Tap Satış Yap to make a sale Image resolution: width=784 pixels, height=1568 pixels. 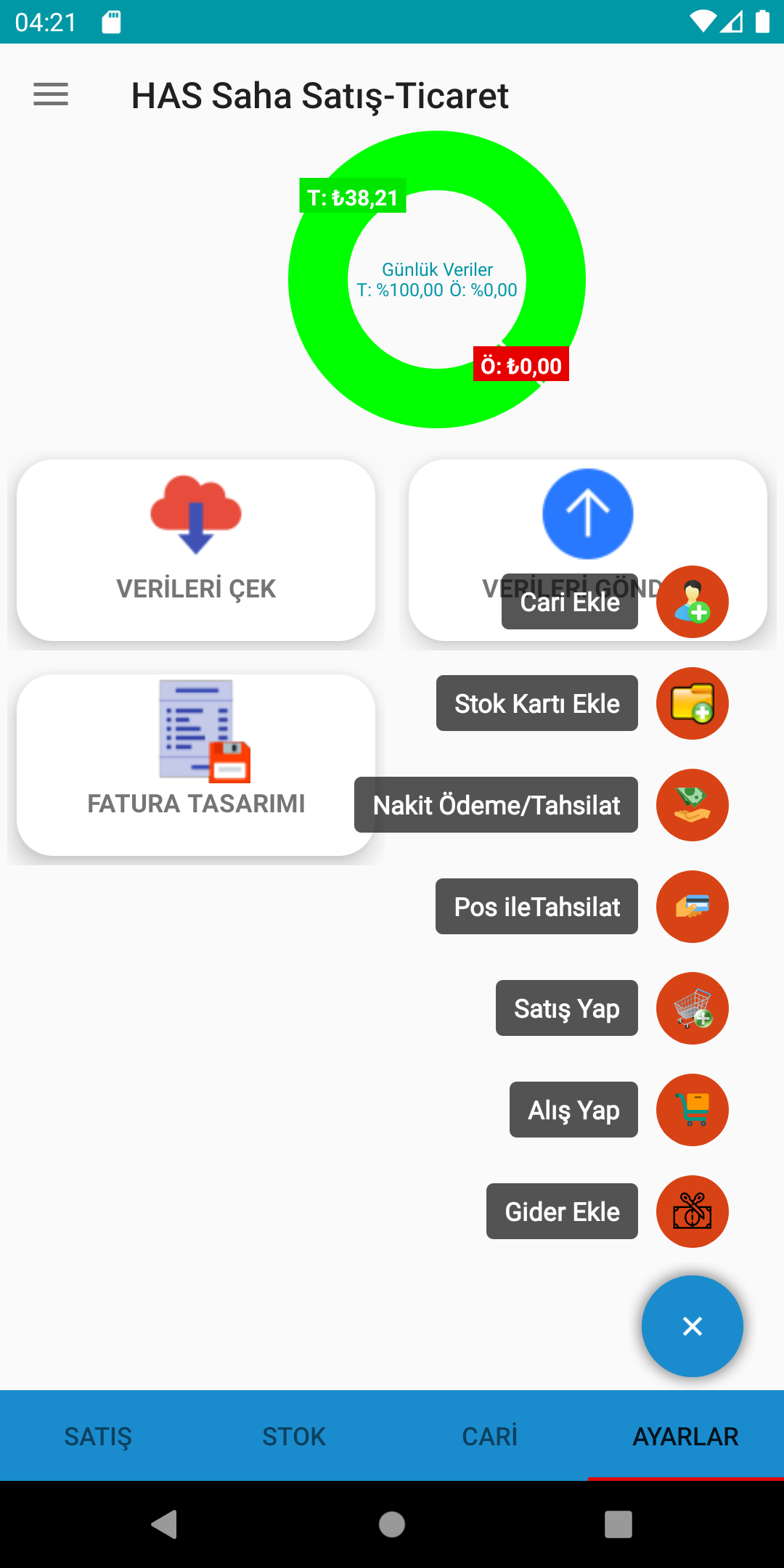point(692,1008)
